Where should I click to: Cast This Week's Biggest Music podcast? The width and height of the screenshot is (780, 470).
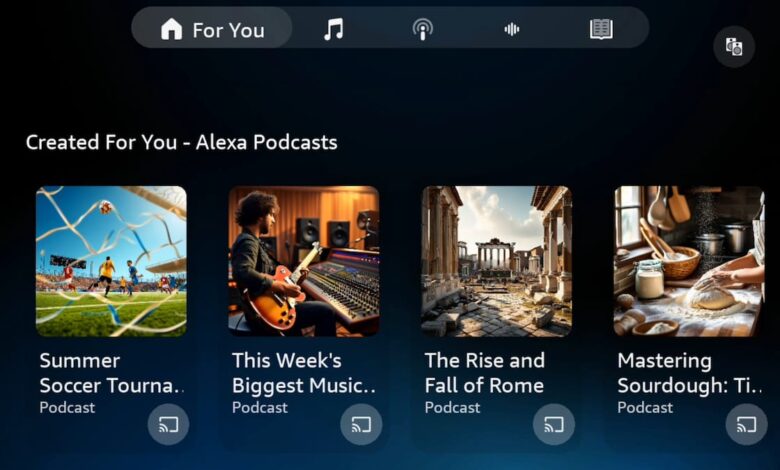point(361,424)
